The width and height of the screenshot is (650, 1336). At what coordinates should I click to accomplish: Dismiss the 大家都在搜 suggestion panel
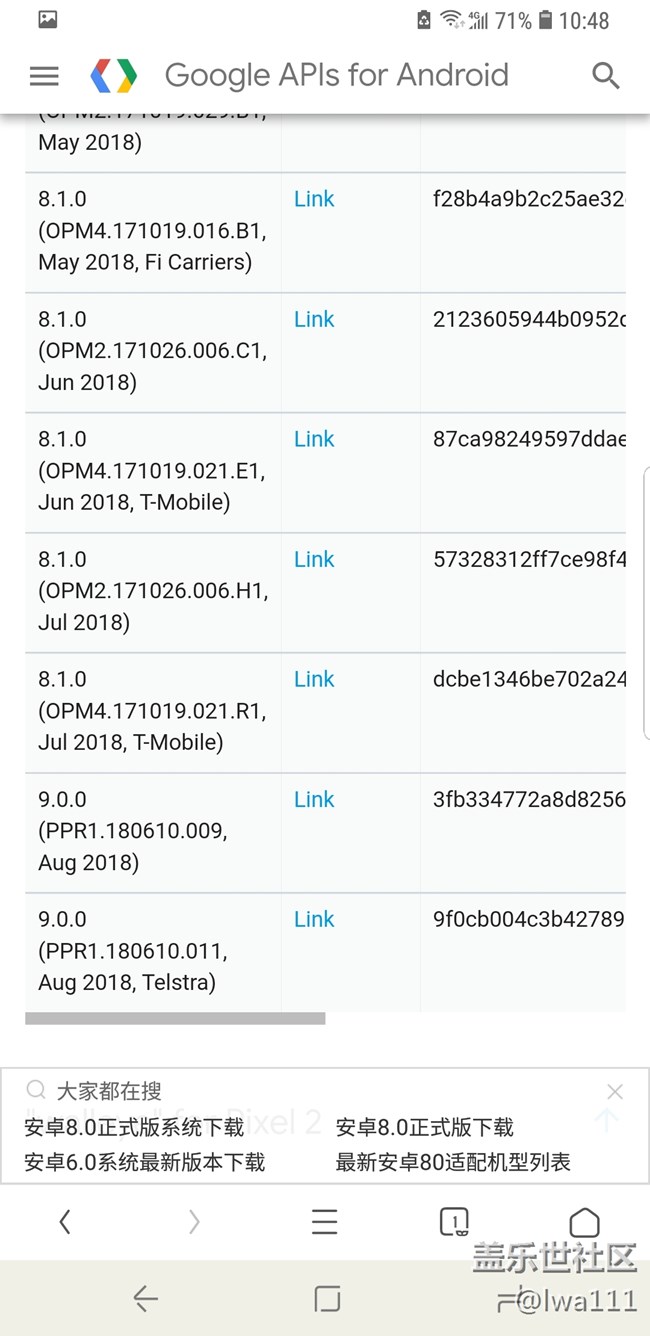tap(615, 1092)
